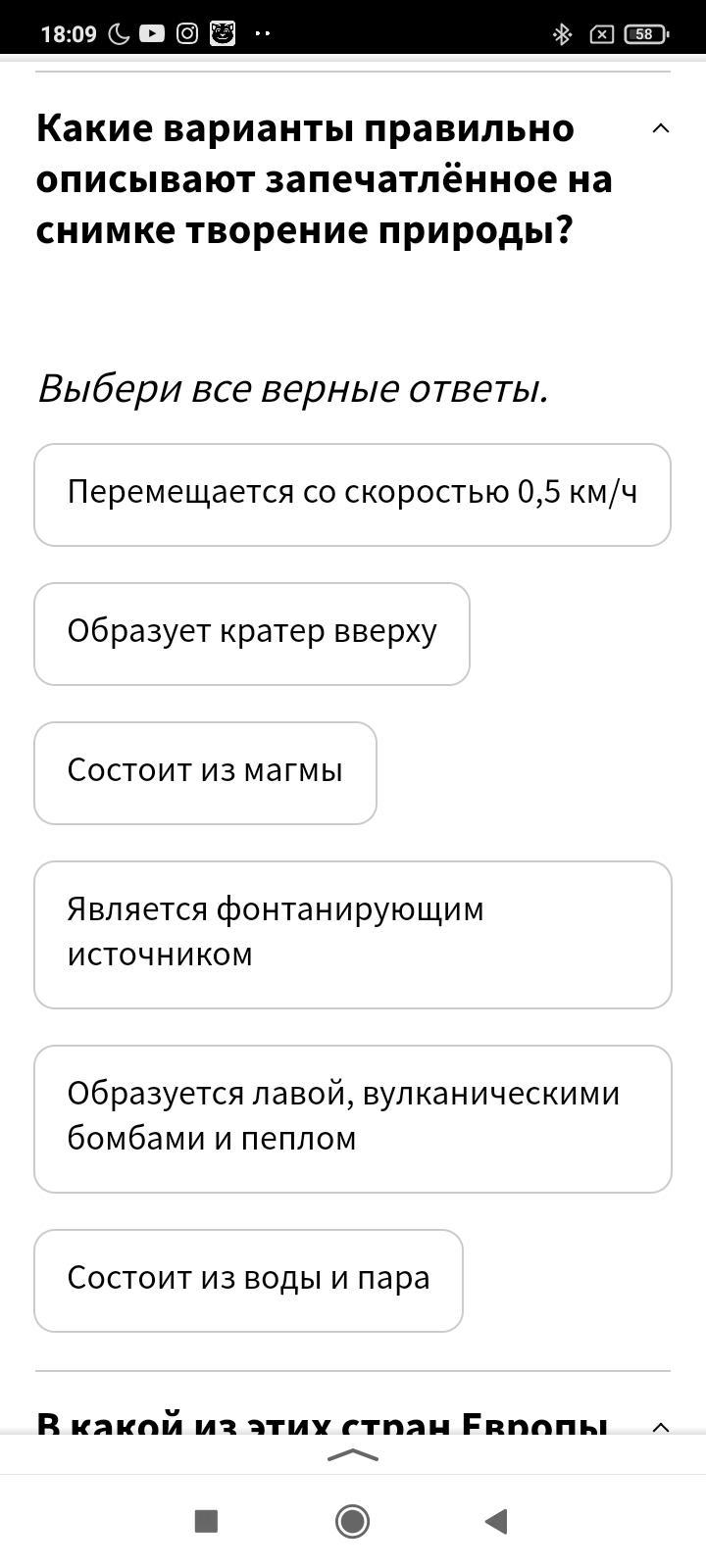The height and width of the screenshot is (1568, 706).
Task: Expand the bottom panel handle arrow
Action: point(352,1456)
